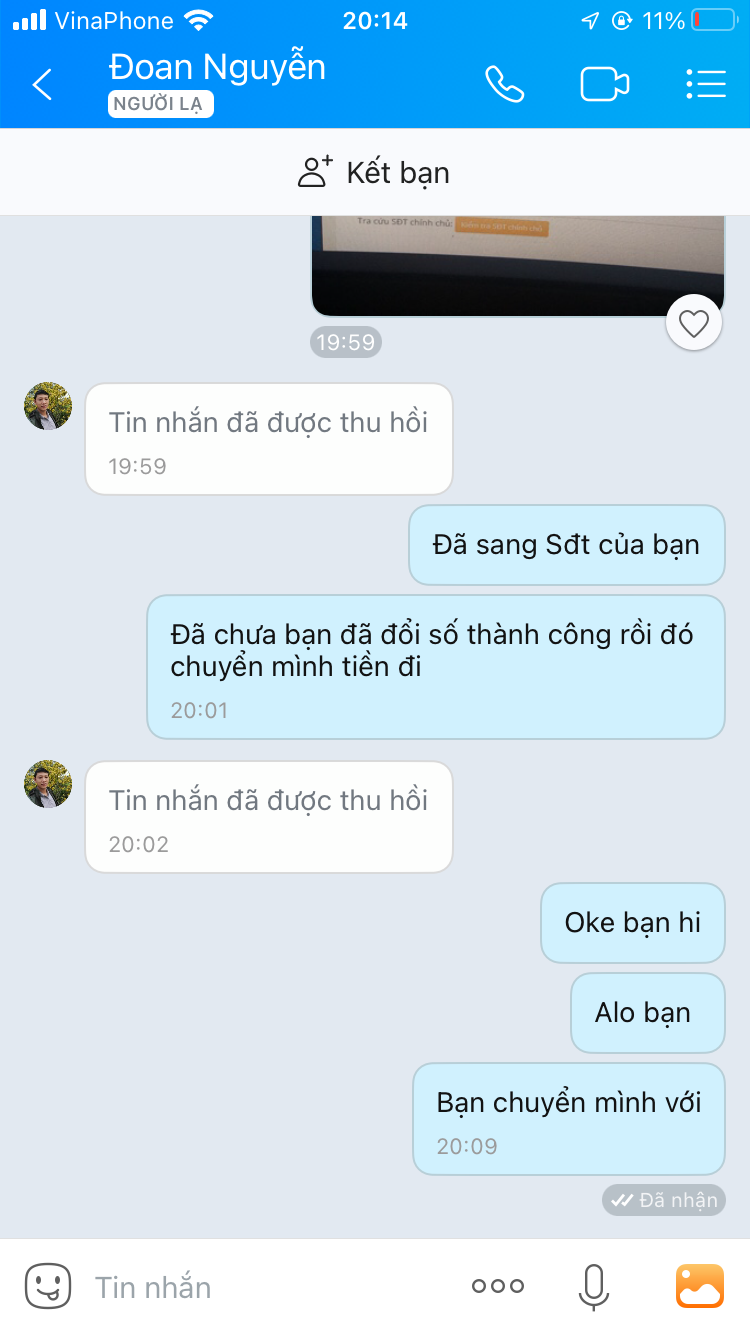Open more attachment options
Screen dimensions: 750x1334
click(x=497, y=1287)
